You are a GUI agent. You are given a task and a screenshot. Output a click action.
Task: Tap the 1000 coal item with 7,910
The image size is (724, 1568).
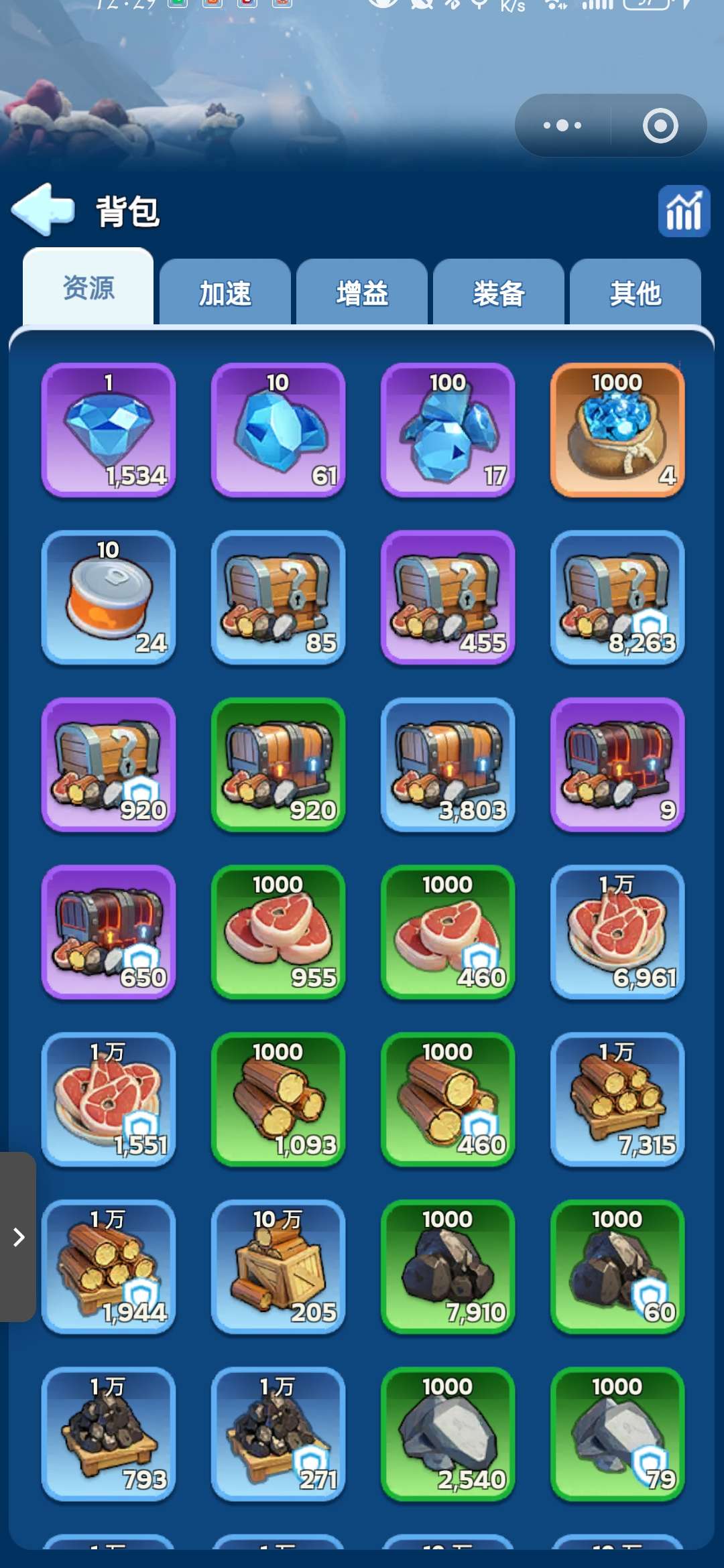[448, 1266]
